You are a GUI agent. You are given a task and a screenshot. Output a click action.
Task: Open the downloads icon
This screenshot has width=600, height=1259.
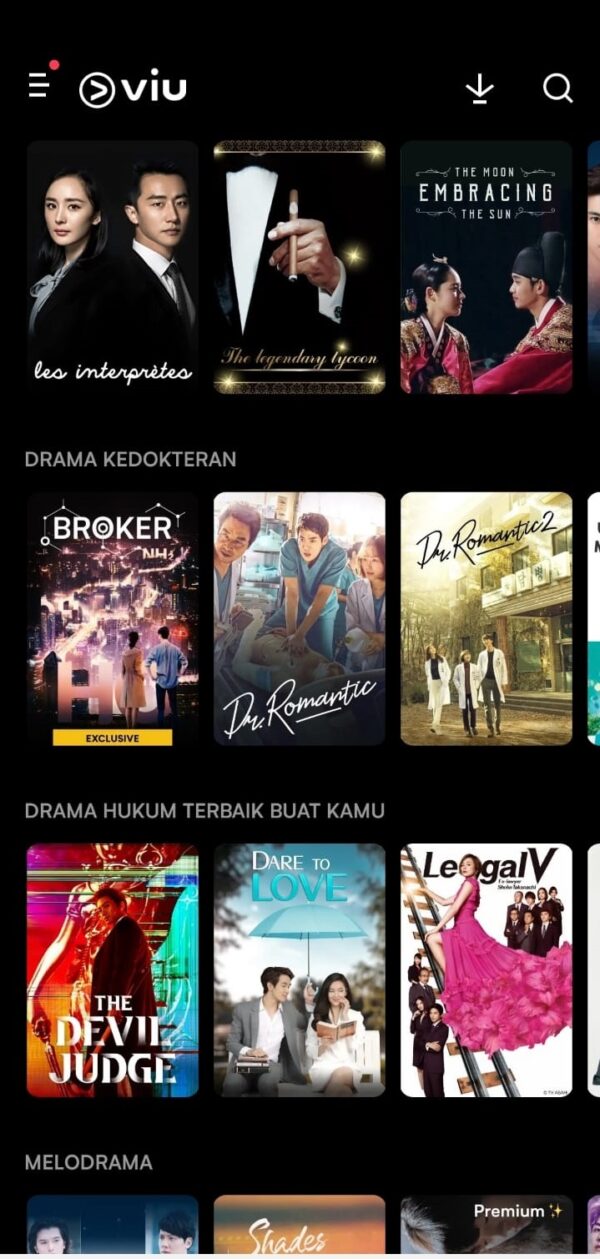click(x=480, y=89)
